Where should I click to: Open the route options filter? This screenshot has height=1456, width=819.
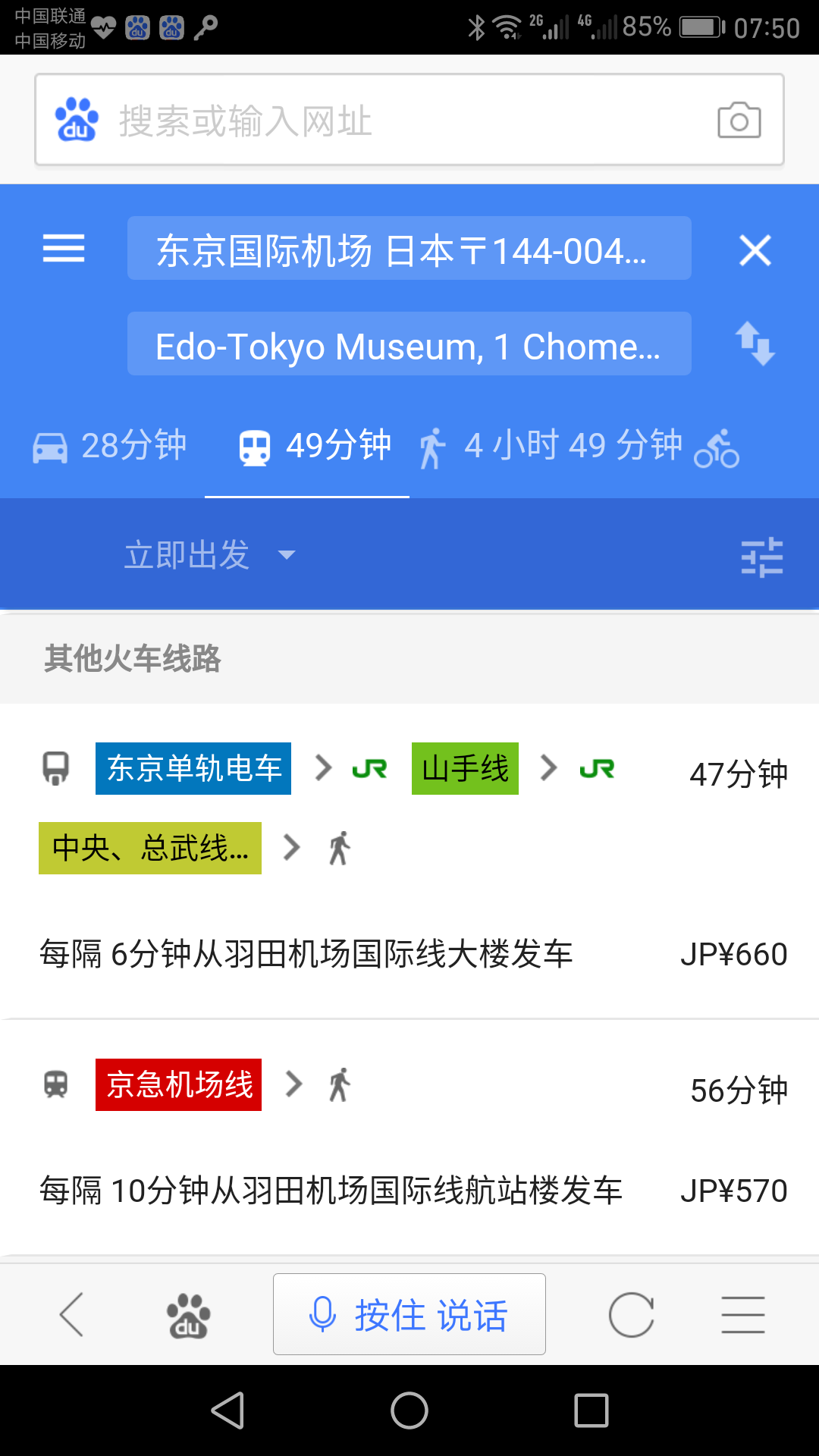click(x=761, y=557)
